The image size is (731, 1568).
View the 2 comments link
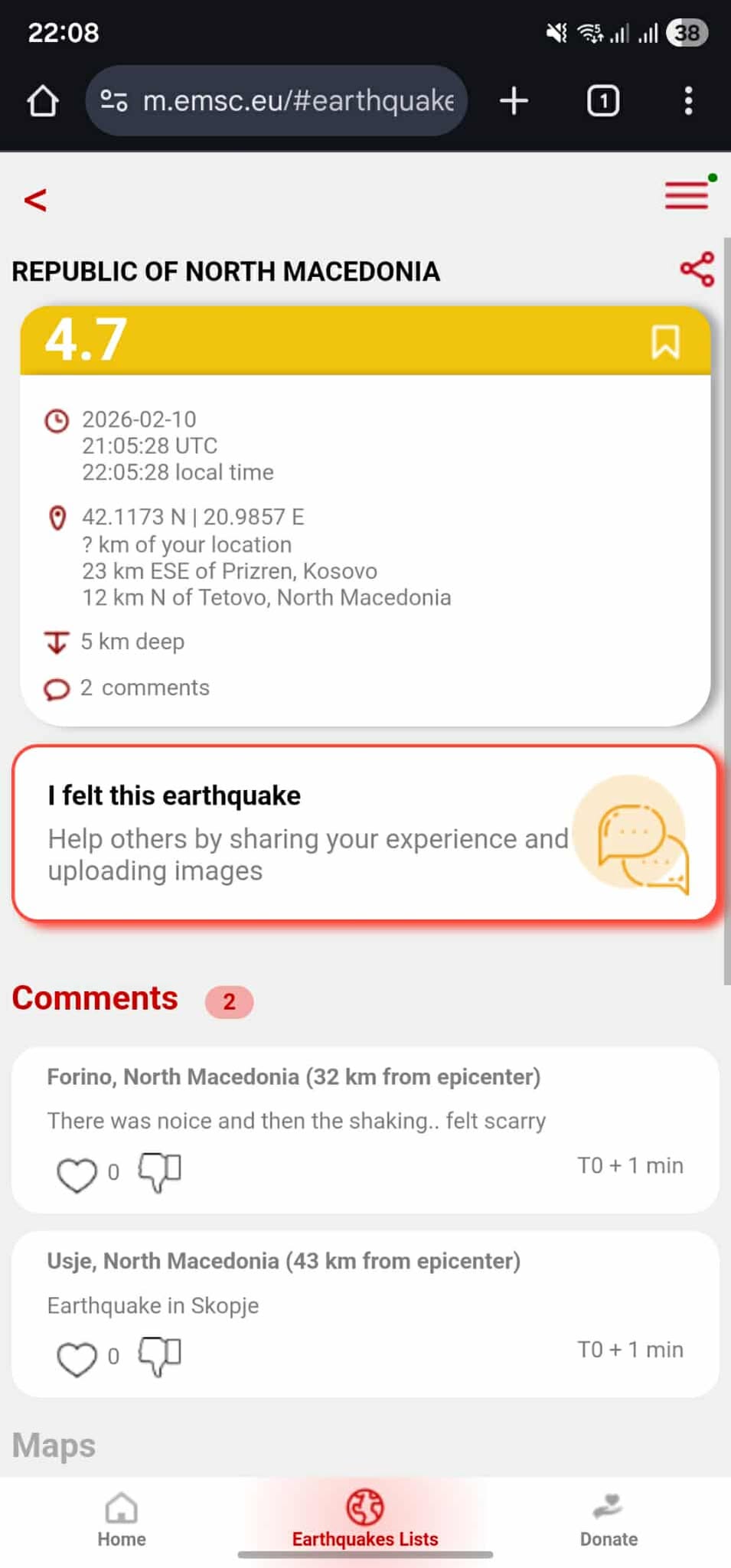(x=144, y=688)
